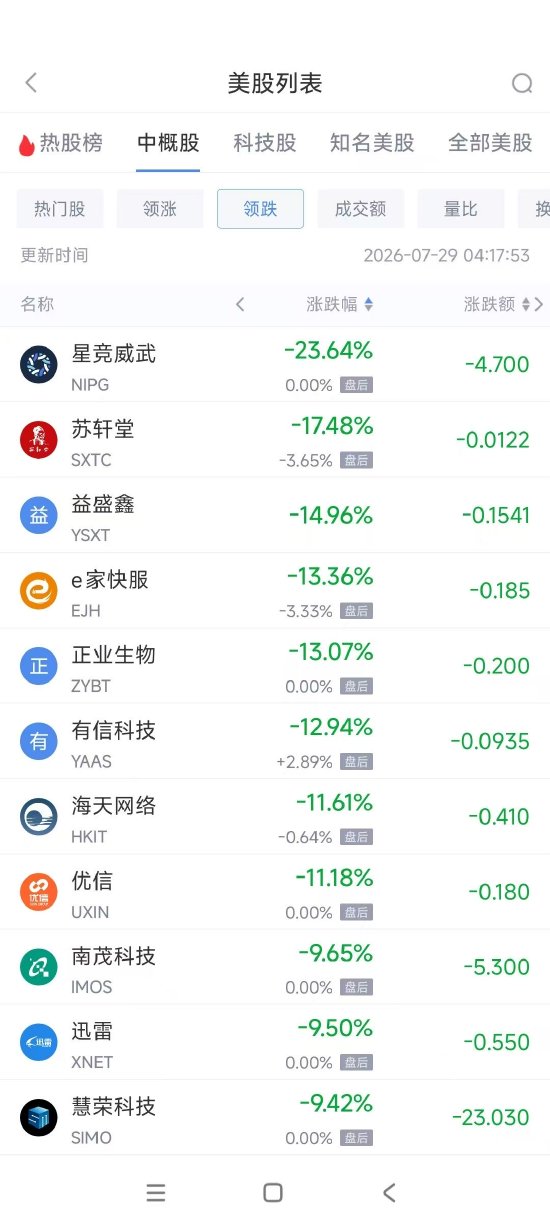Sort the list by 涨跌幅 column
The height and width of the screenshot is (1224, 550).
[340, 304]
